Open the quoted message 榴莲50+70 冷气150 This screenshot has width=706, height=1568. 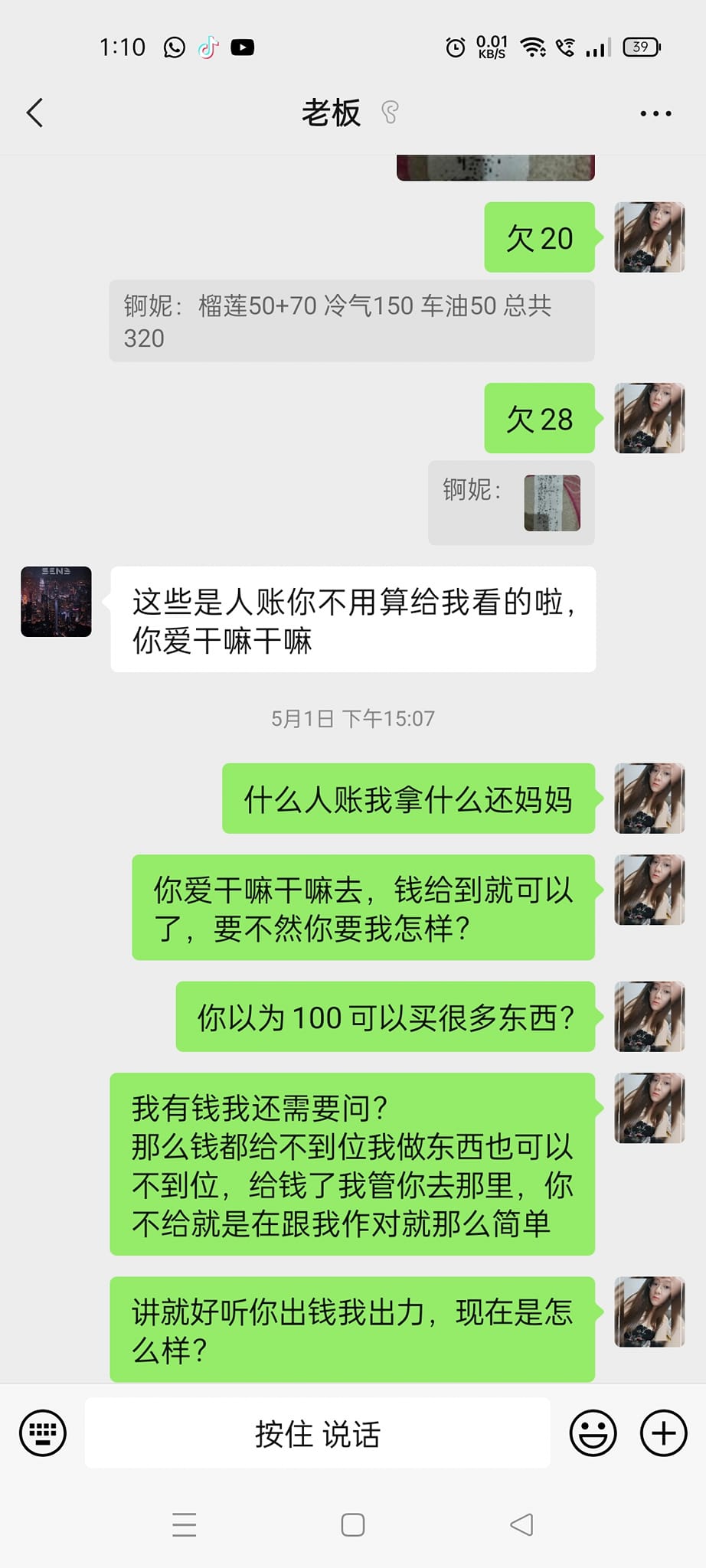tap(351, 321)
